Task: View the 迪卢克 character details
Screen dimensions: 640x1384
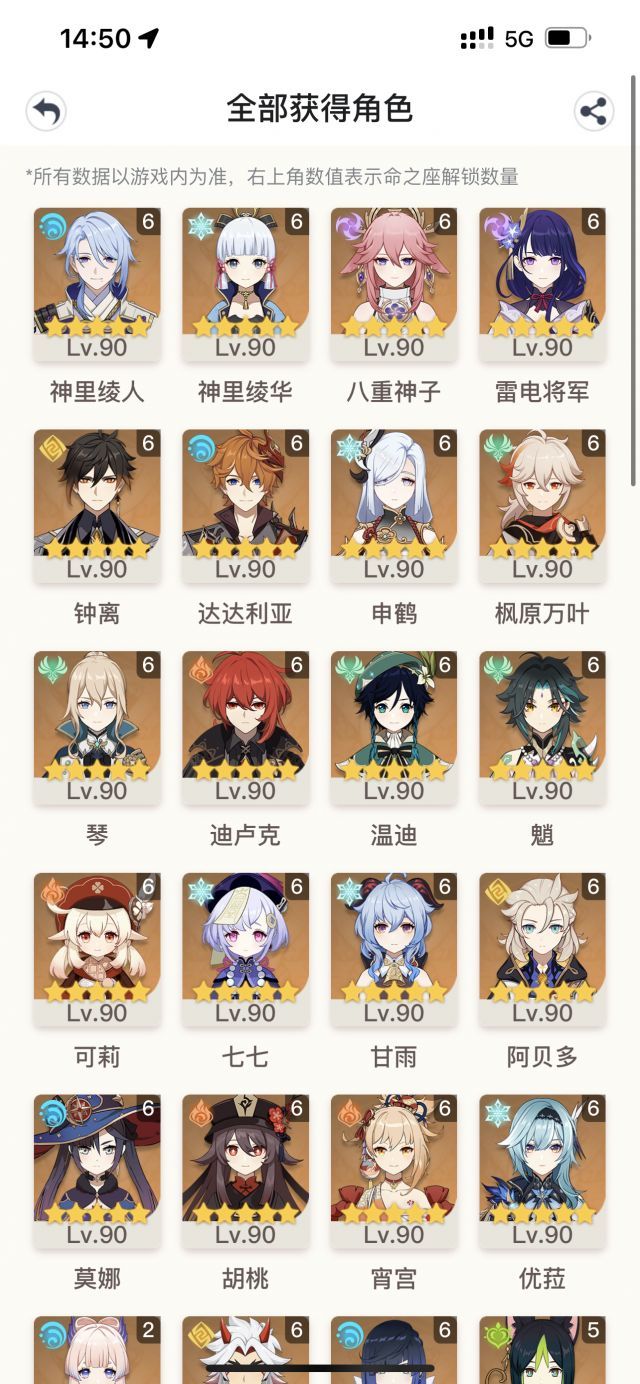Action: tap(245, 727)
